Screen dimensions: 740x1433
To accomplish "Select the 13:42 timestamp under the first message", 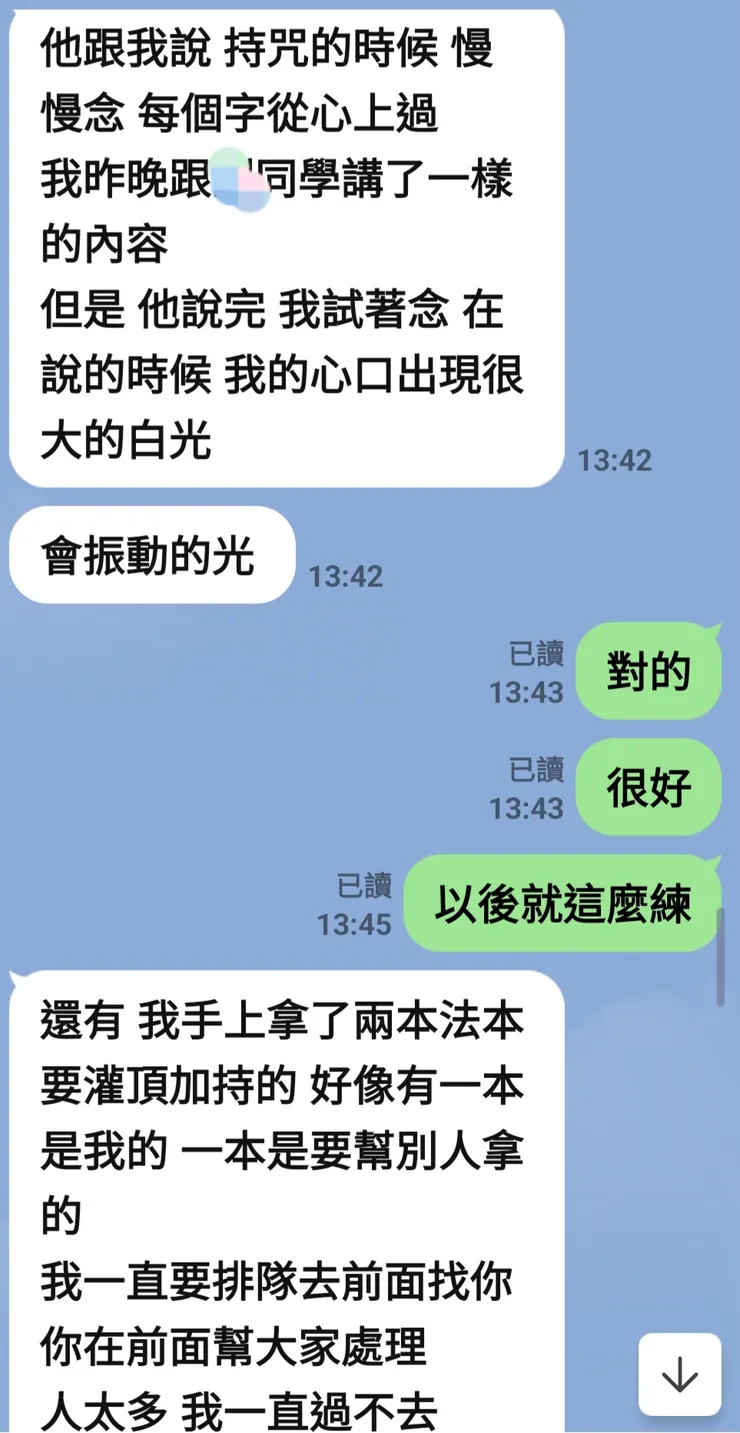I will 617,460.
